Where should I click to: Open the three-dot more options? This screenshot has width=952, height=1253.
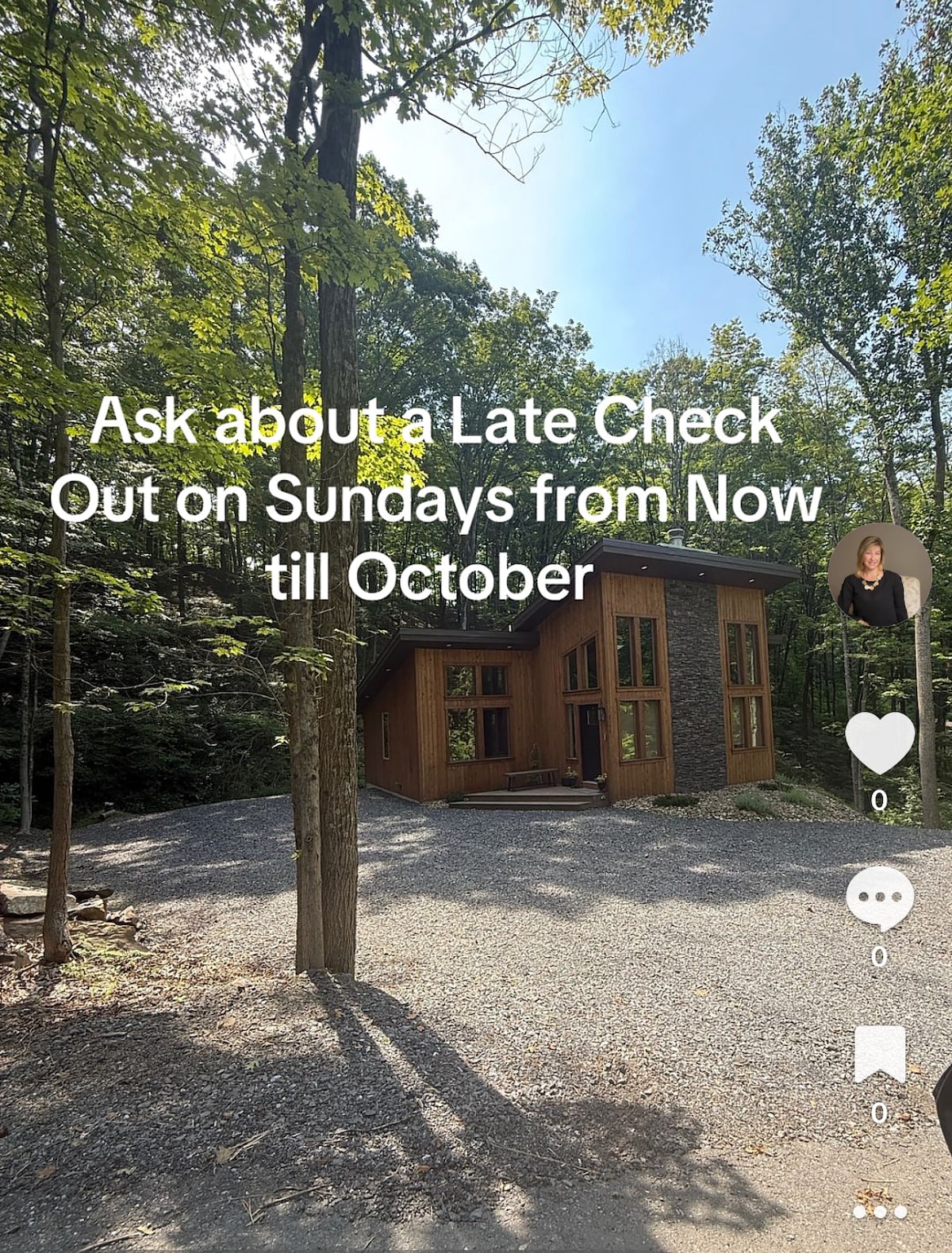(x=879, y=1212)
